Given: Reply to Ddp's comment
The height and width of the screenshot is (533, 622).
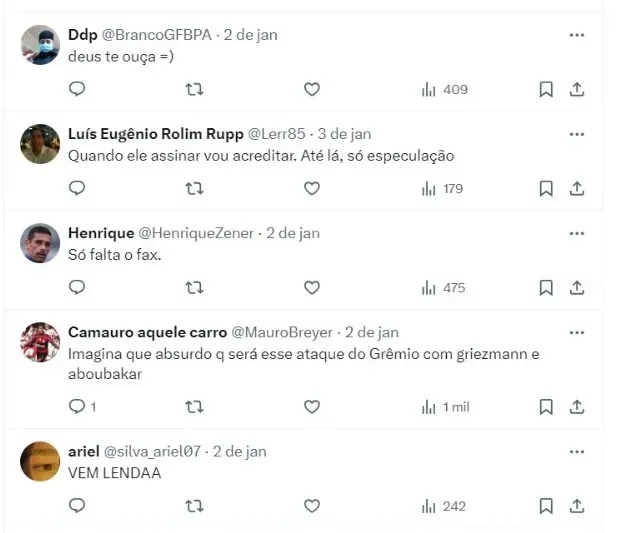Looking at the screenshot, I should [x=77, y=89].
